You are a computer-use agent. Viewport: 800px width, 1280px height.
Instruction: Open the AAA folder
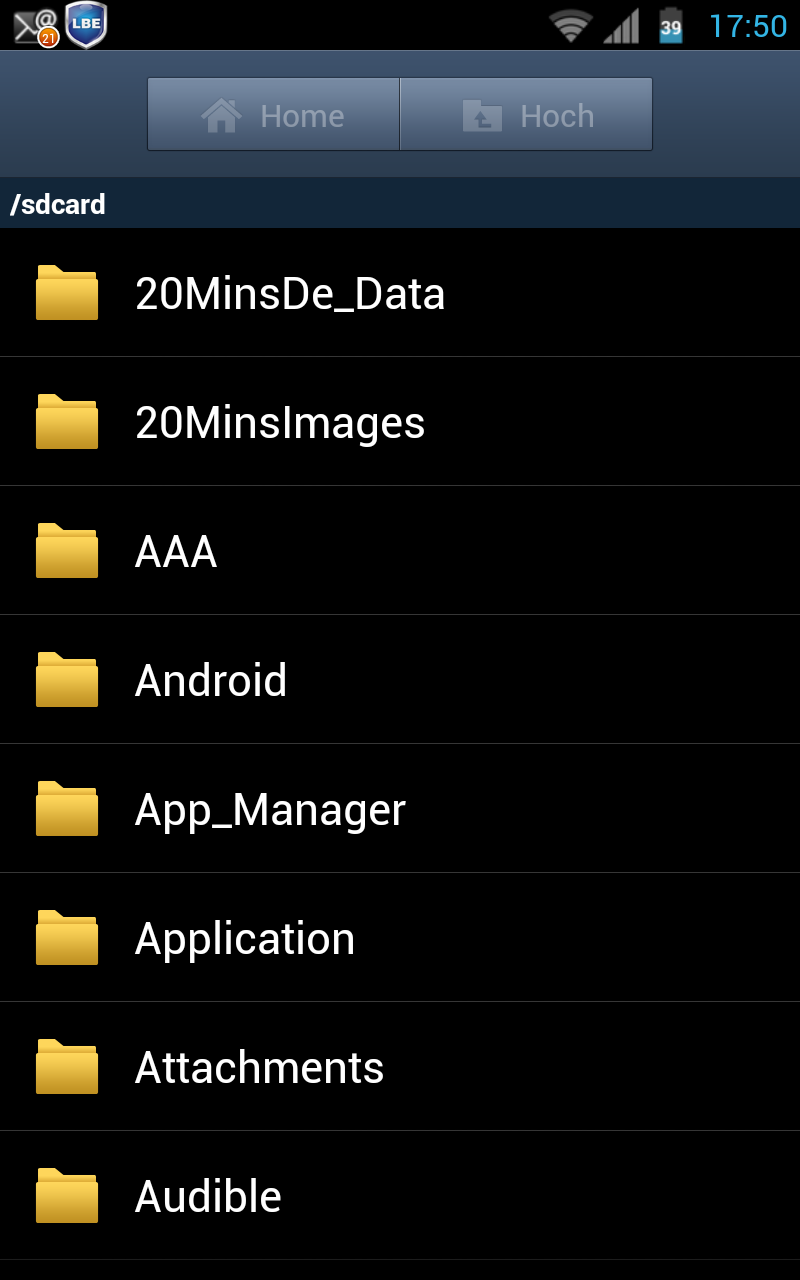click(x=400, y=551)
